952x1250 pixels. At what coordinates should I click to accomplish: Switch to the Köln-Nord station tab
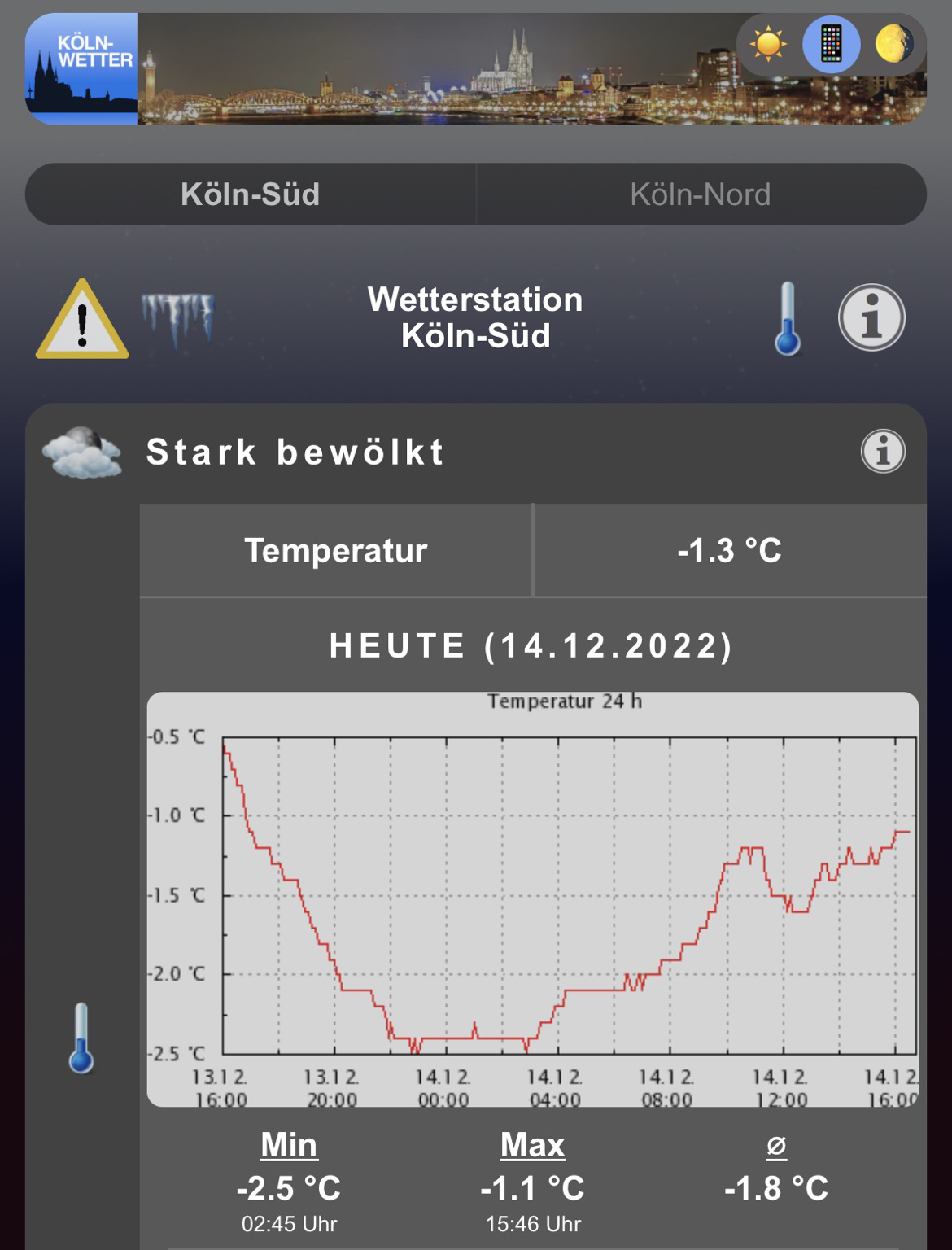pyautogui.click(x=700, y=194)
